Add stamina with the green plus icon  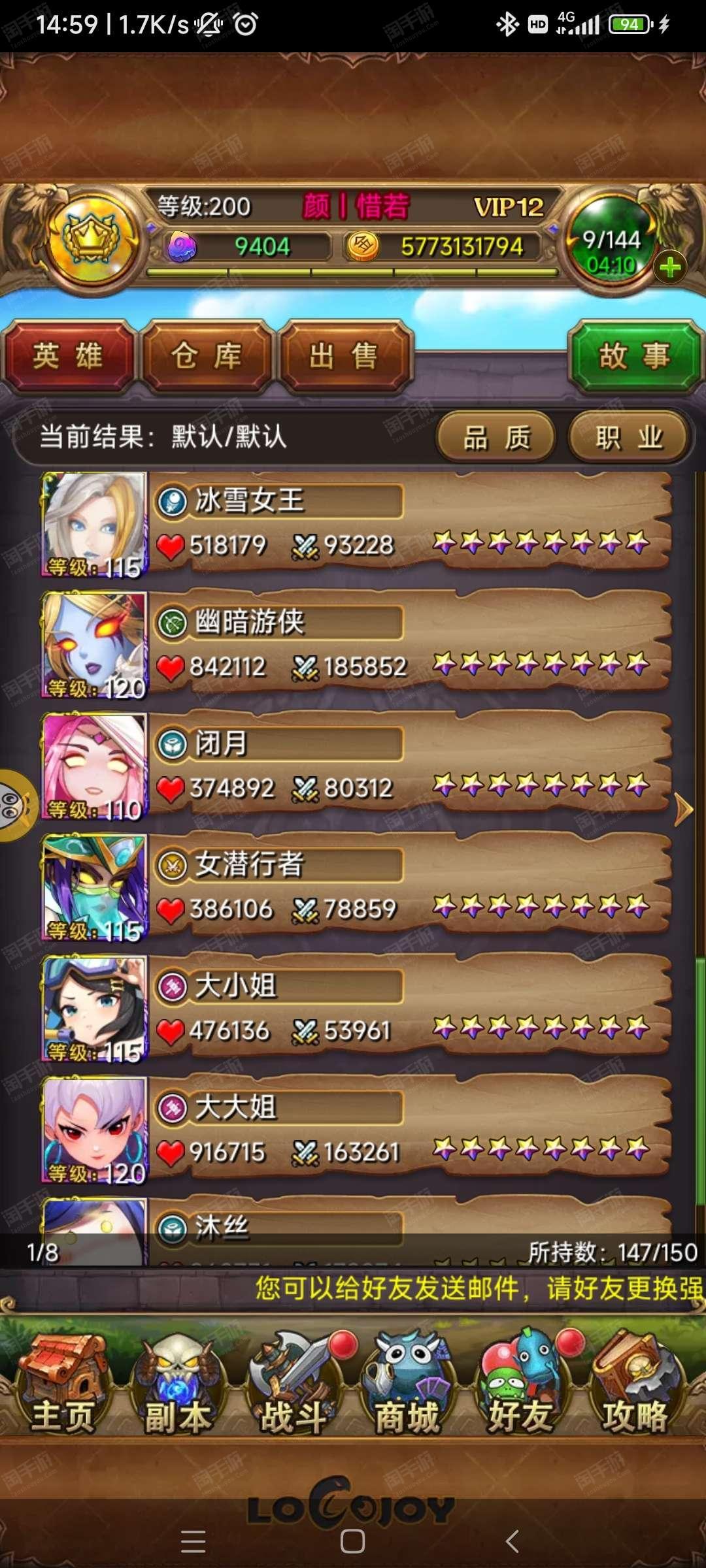[670, 267]
